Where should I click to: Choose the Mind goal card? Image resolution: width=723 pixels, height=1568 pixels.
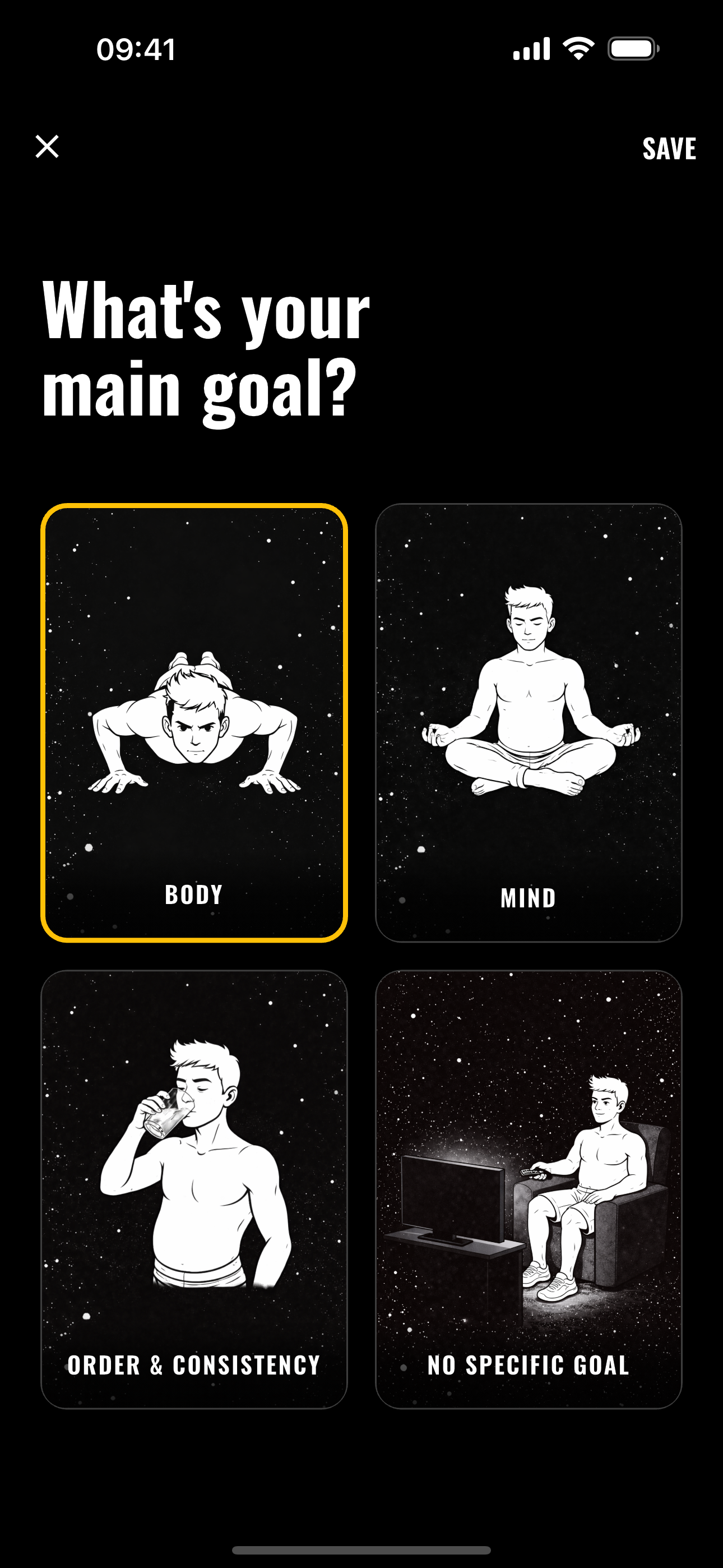click(529, 722)
